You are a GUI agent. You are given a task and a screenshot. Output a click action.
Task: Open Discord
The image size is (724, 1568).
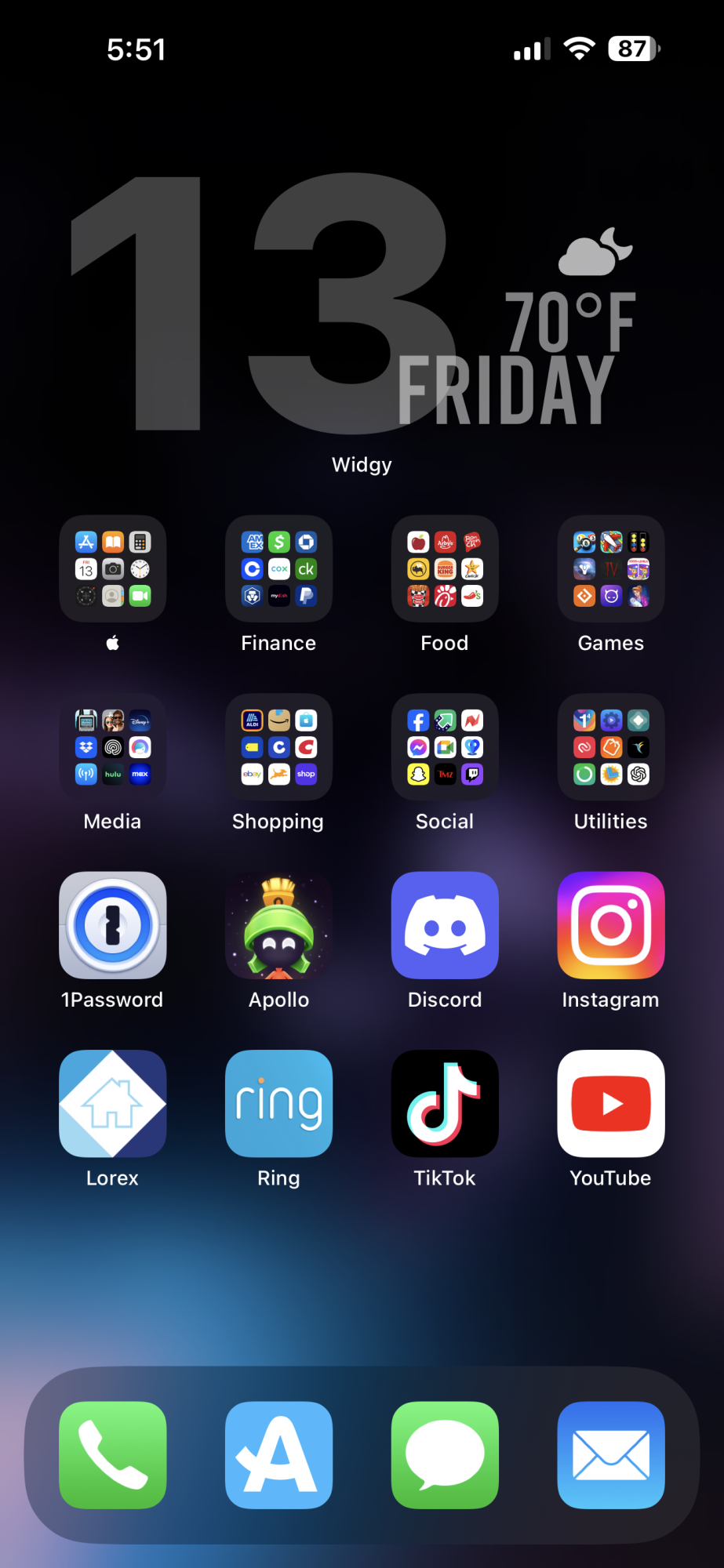click(x=445, y=925)
